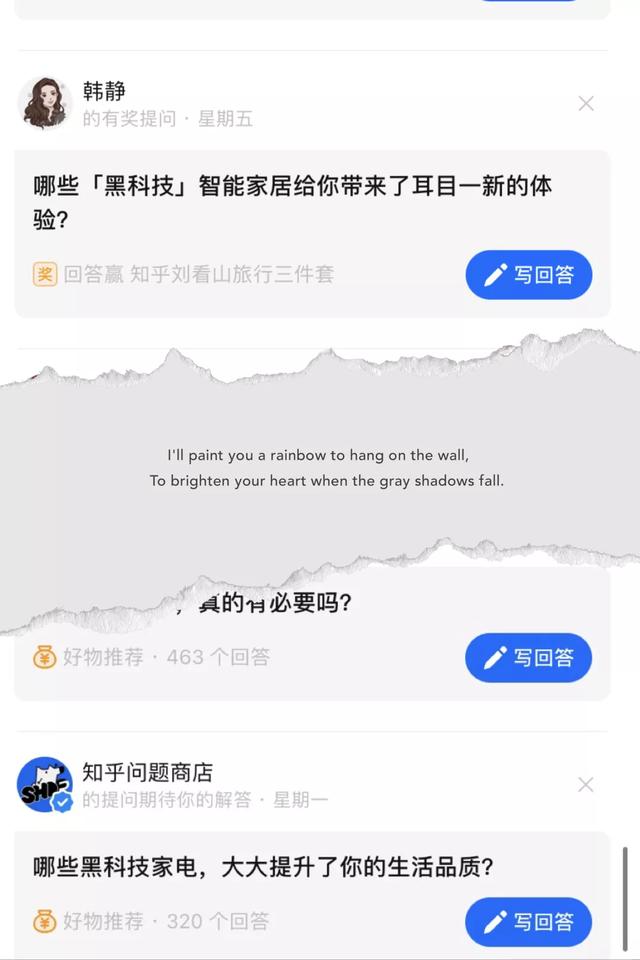Open 韩静's profile avatar
640x960 pixels.
point(45,103)
